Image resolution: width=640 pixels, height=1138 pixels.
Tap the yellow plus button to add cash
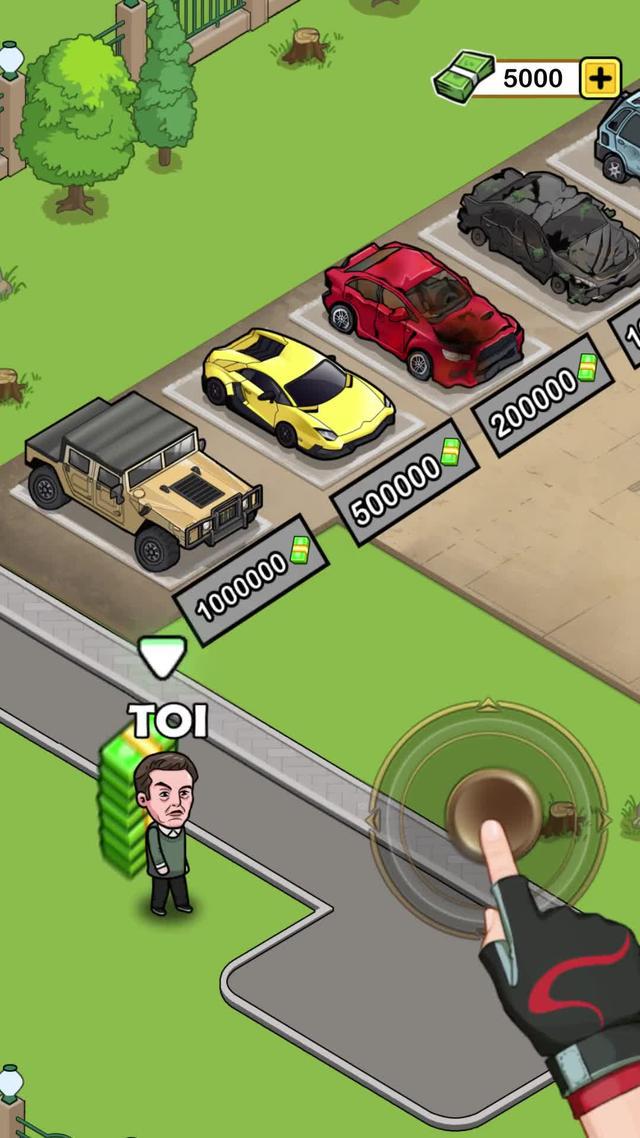pos(600,78)
